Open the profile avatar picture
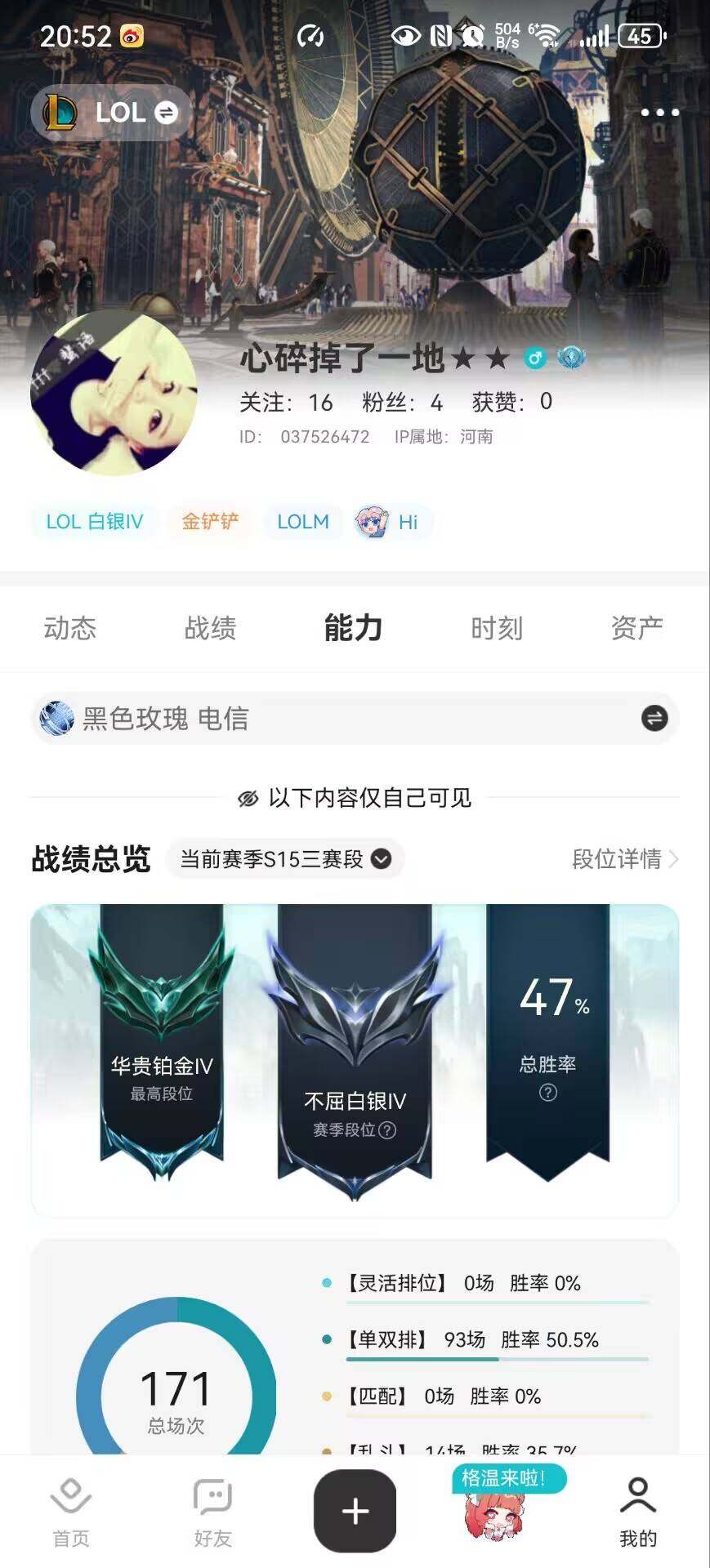The height and width of the screenshot is (1568, 710). coord(114,394)
